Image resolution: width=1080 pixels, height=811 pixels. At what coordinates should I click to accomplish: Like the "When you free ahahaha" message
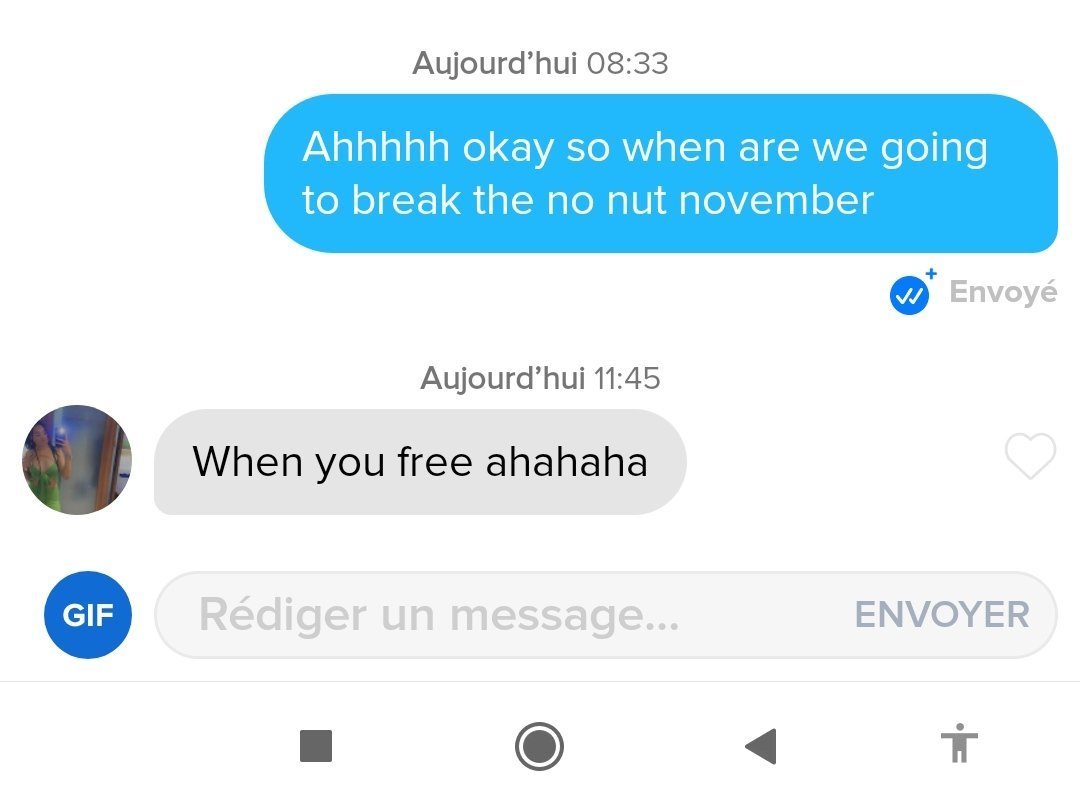pyautogui.click(x=1030, y=458)
